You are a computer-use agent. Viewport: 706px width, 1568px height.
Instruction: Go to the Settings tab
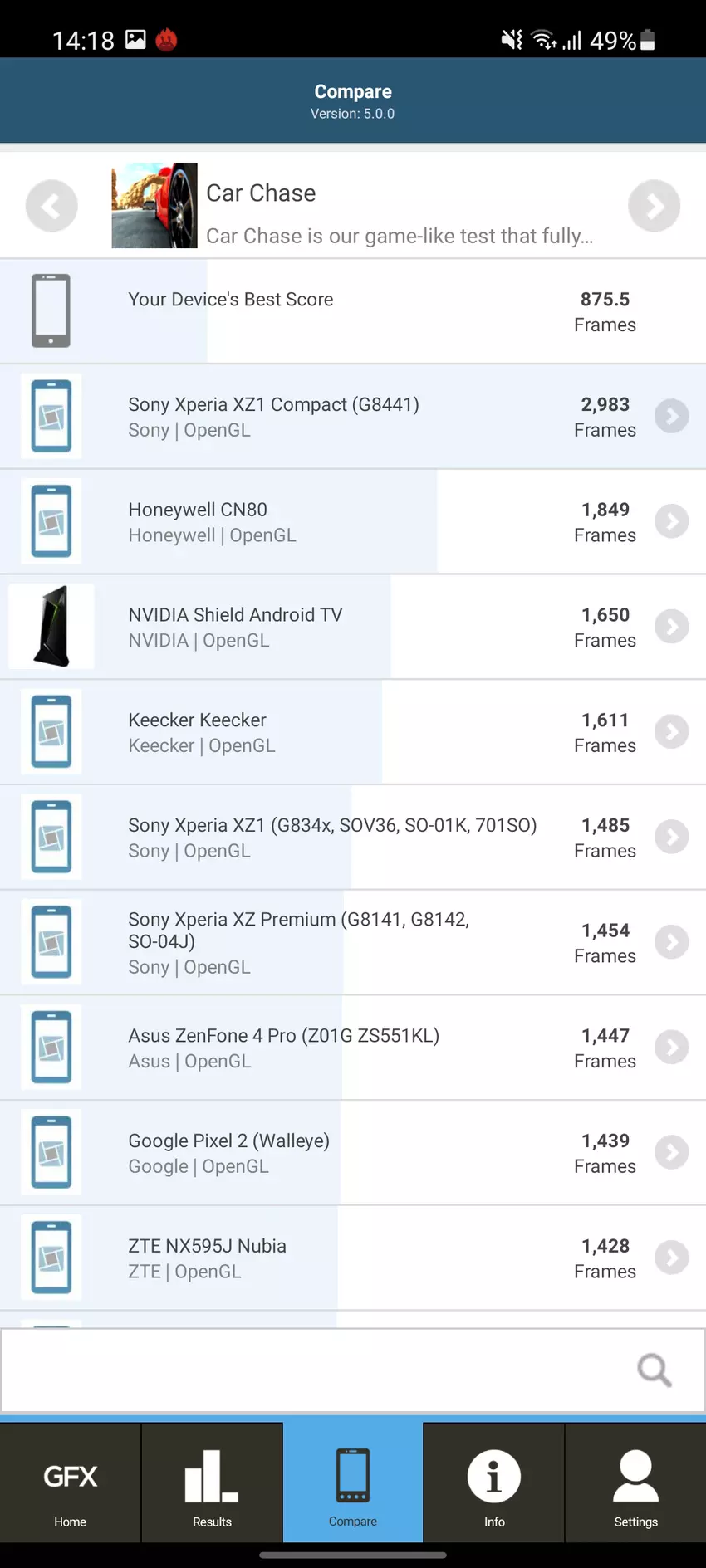pyautogui.click(x=635, y=1485)
